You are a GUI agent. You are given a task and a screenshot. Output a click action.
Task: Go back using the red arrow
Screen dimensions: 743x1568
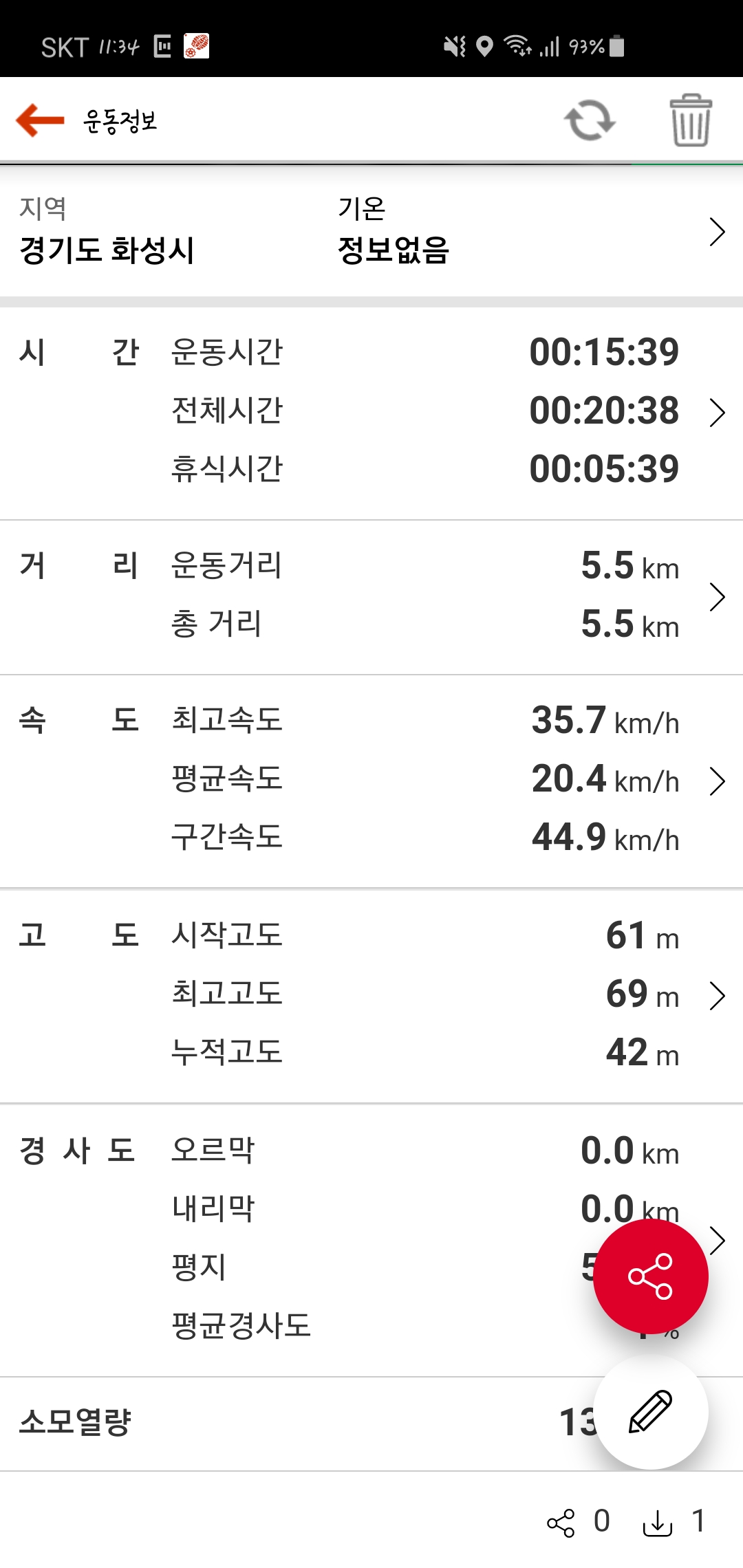pos(40,120)
